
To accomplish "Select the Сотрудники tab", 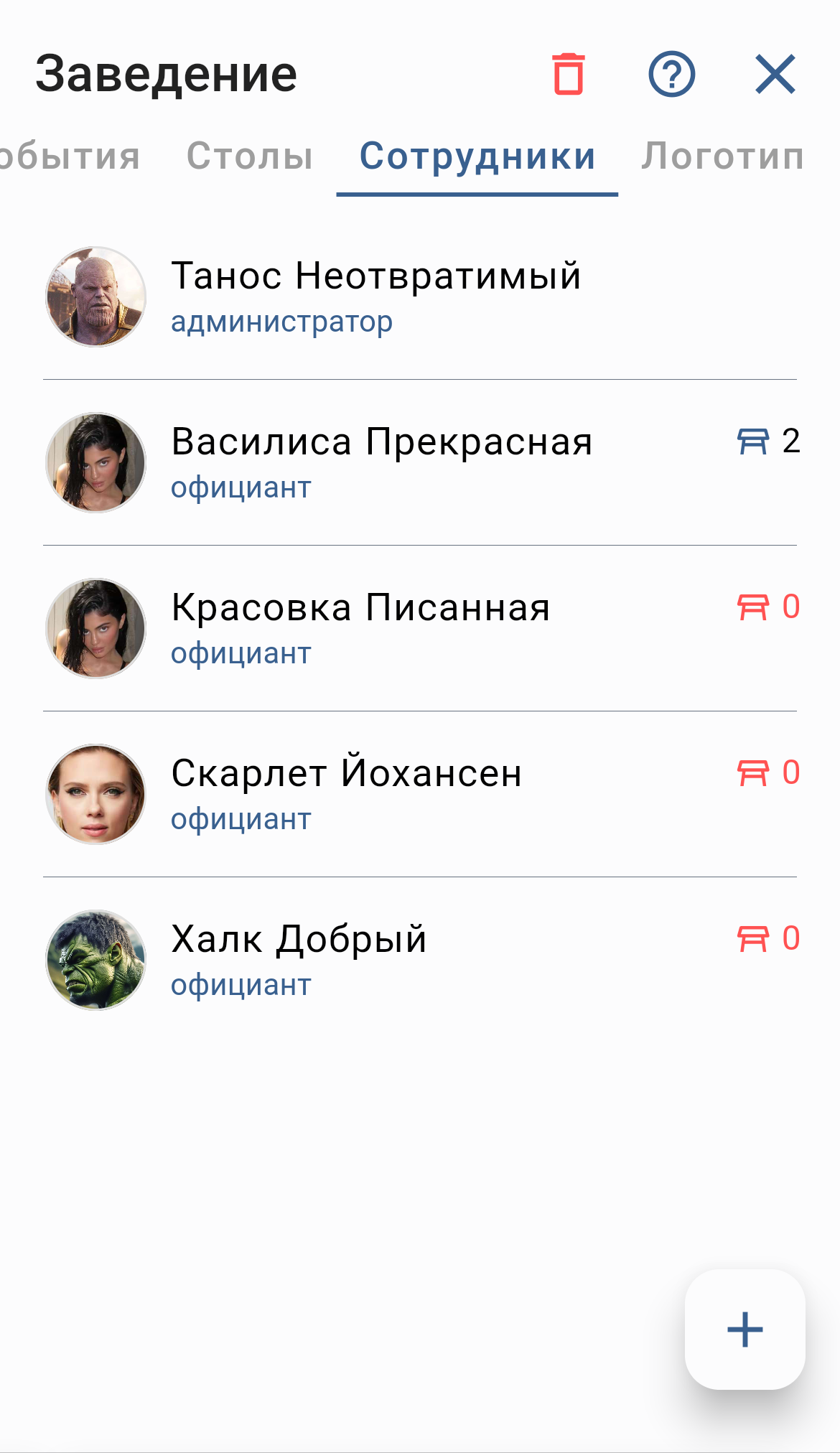I will pos(477,156).
